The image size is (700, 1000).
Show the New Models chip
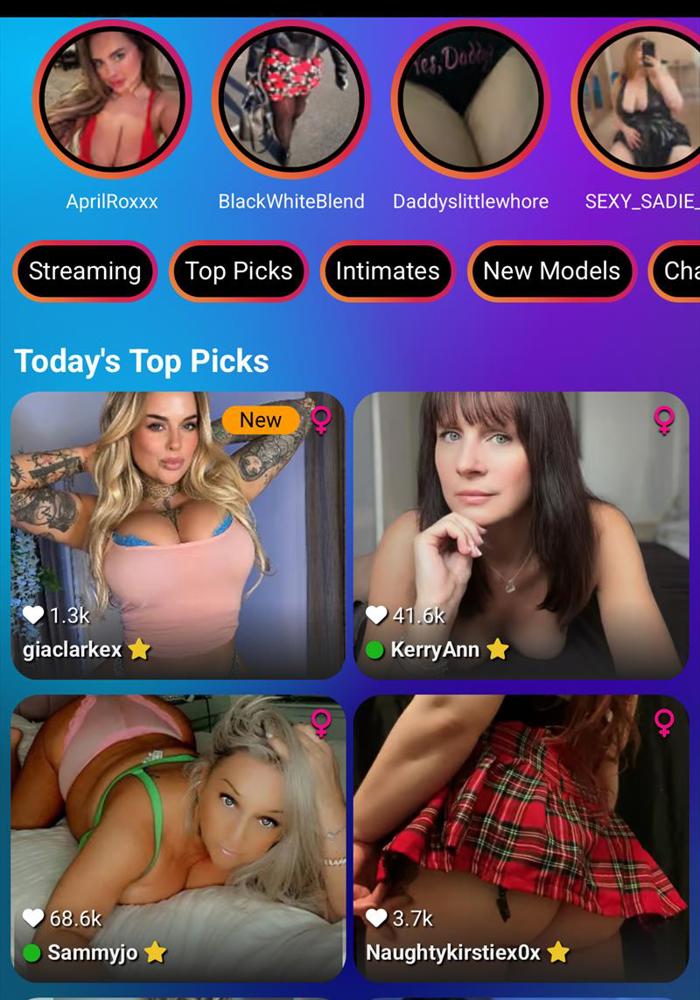pyautogui.click(x=552, y=271)
